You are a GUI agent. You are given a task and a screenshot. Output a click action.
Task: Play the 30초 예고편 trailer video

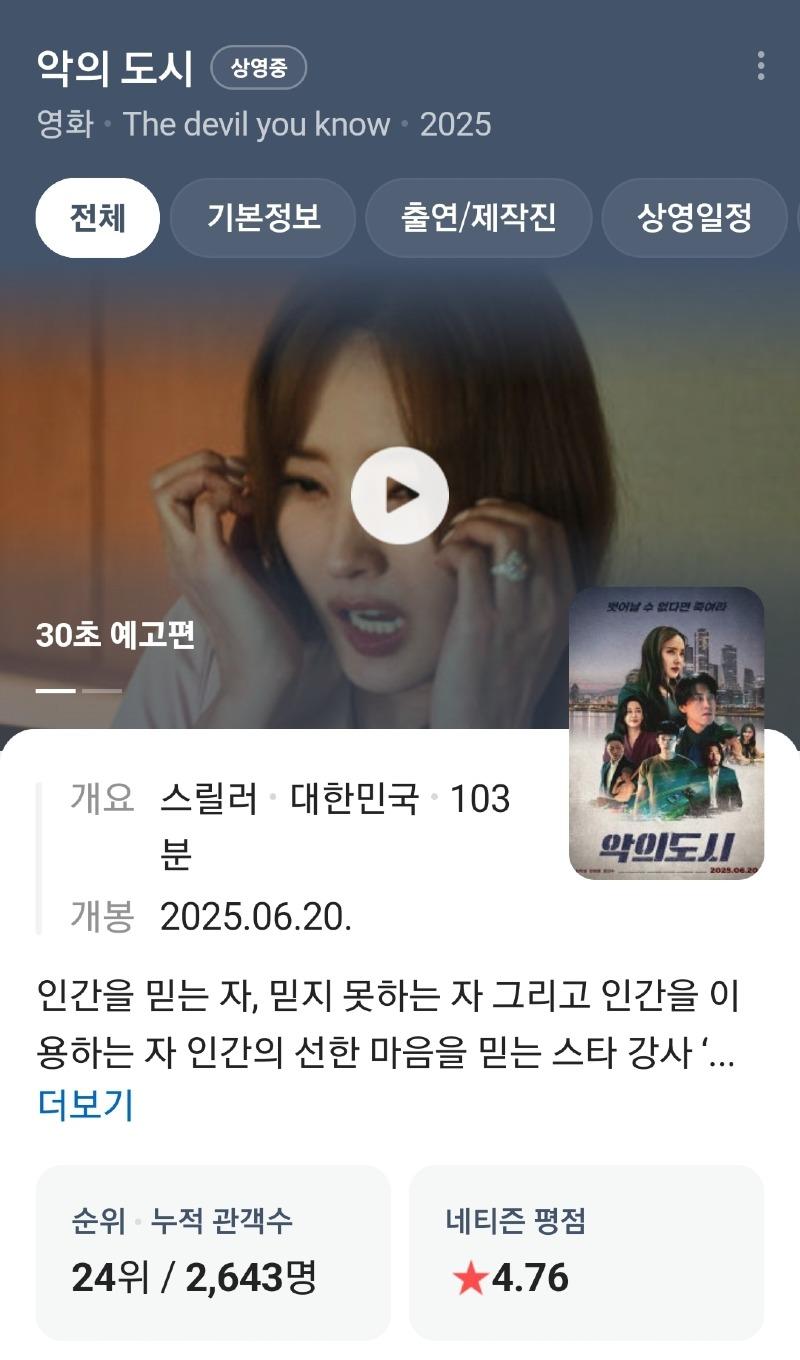pos(400,494)
